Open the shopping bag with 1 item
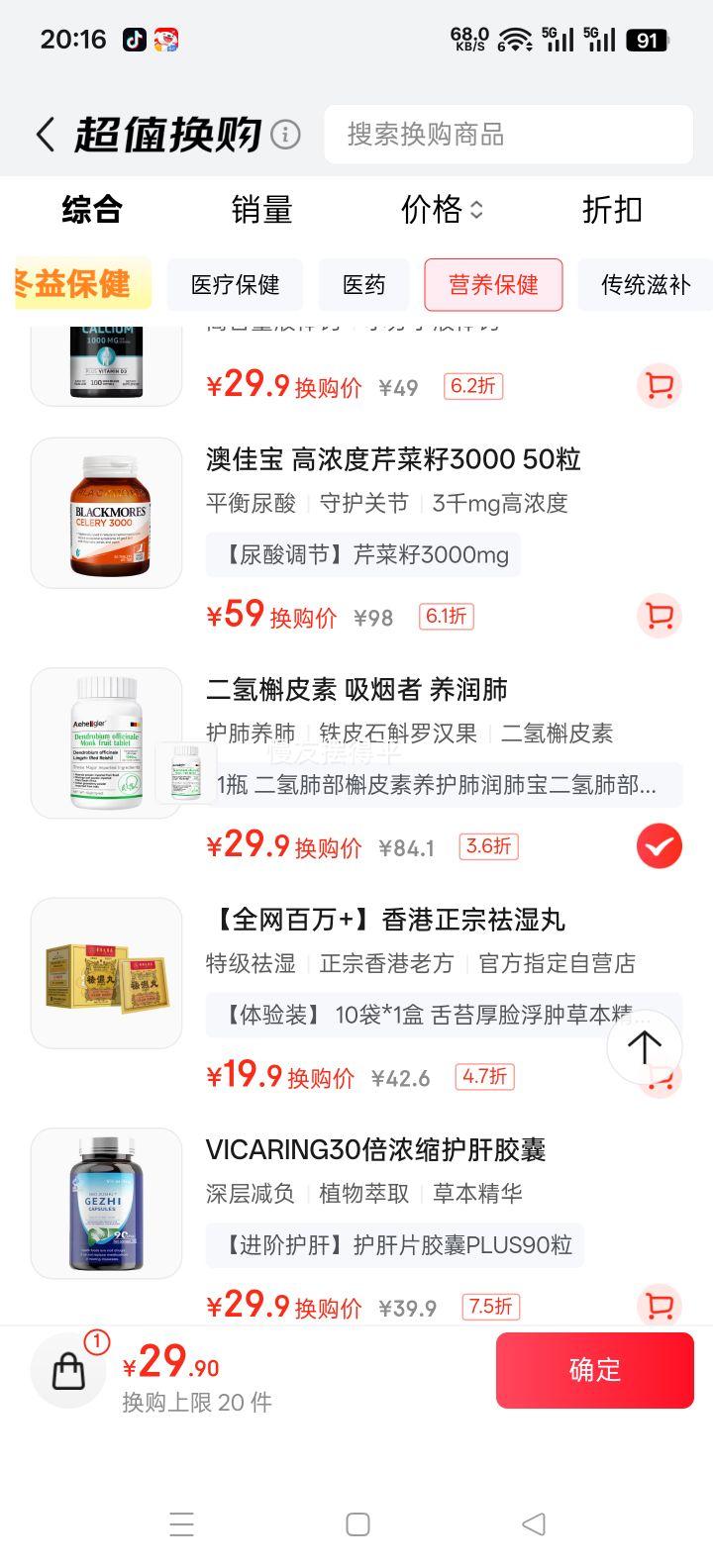The image size is (713, 1568). [x=69, y=1370]
